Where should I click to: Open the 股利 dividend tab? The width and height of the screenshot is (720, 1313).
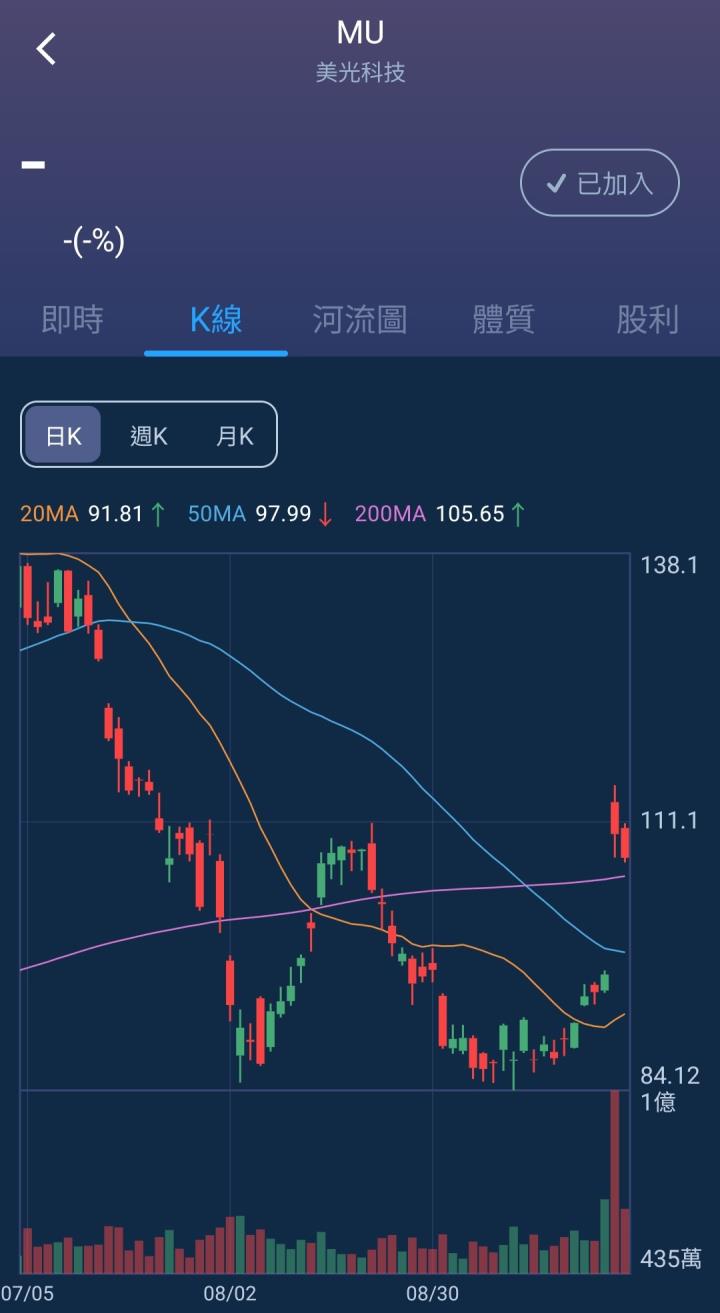click(645, 320)
